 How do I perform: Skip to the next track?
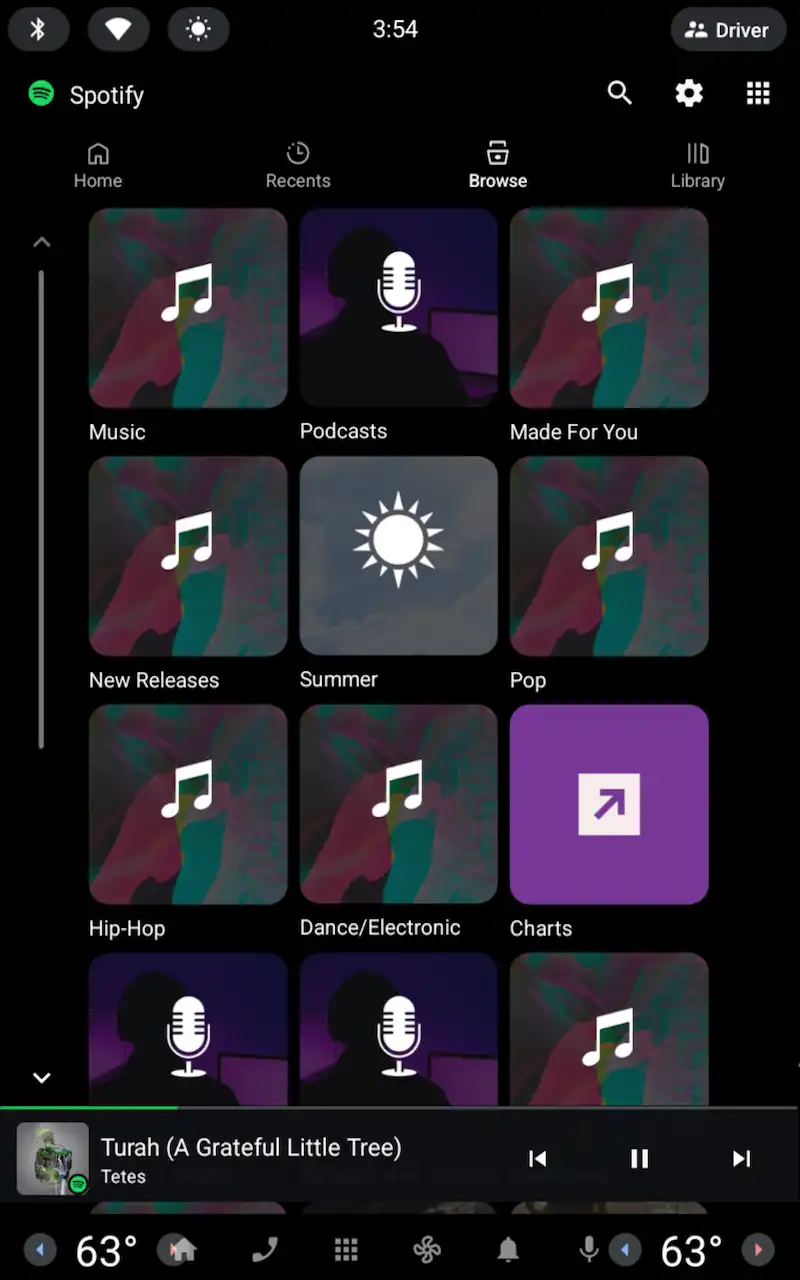(741, 1158)
